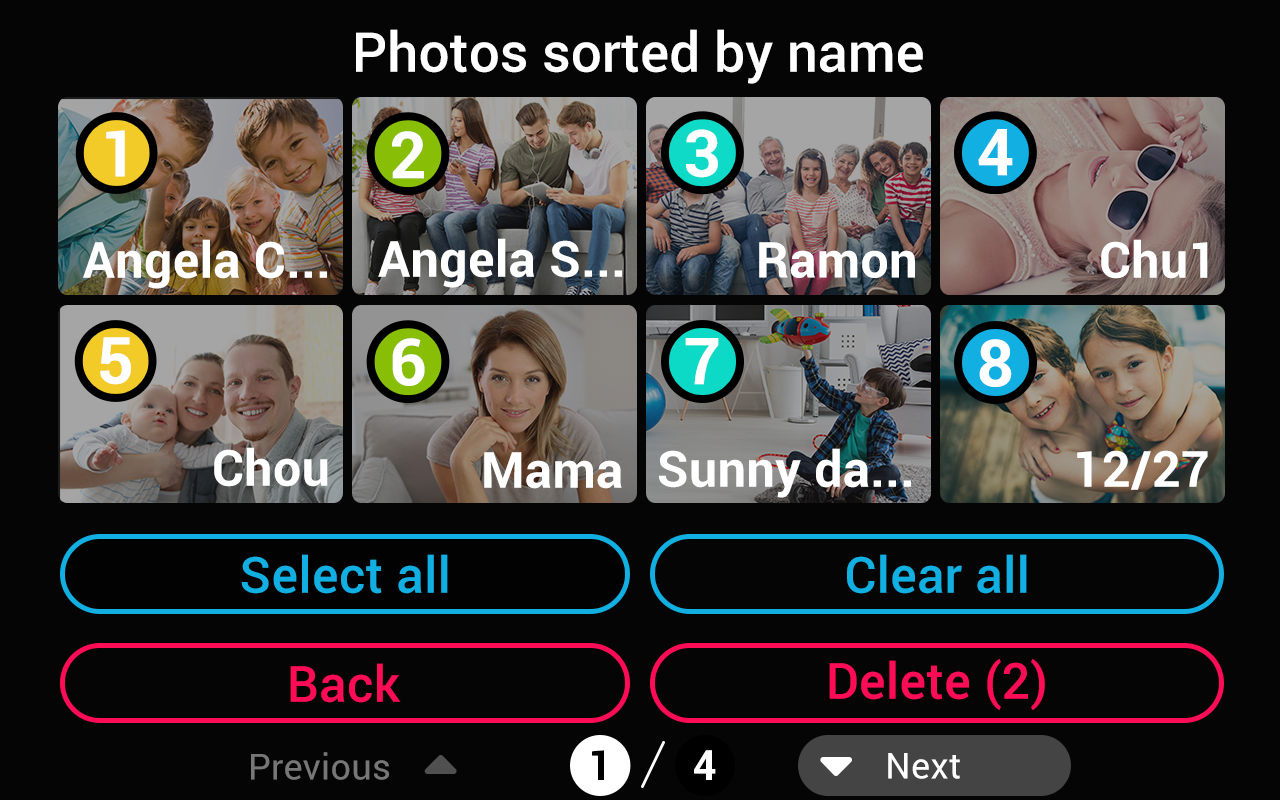Select the Angela C... photo numbered 1

pyautogui.click(x=200, y=196)
